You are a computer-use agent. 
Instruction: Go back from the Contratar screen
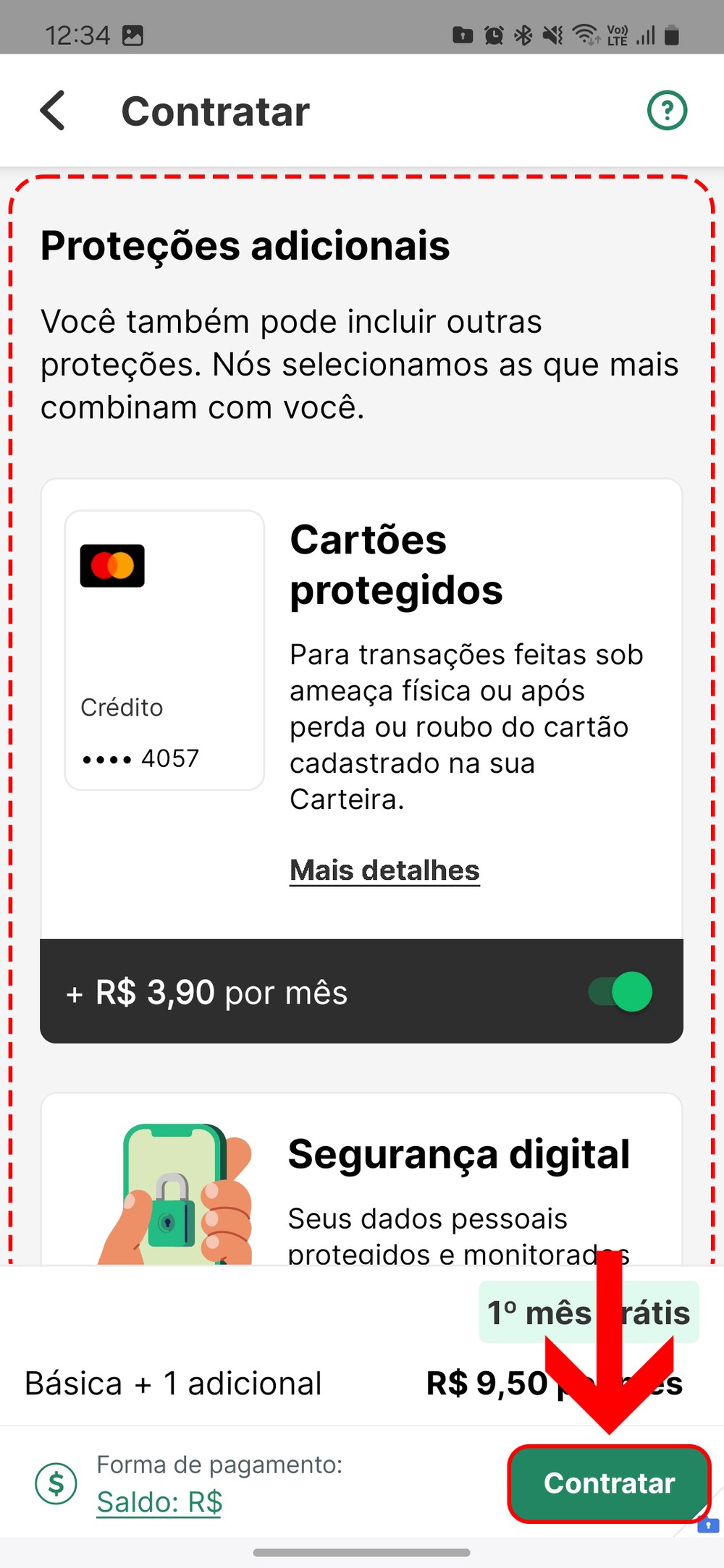pyautogui.click(x=53, y=111)
